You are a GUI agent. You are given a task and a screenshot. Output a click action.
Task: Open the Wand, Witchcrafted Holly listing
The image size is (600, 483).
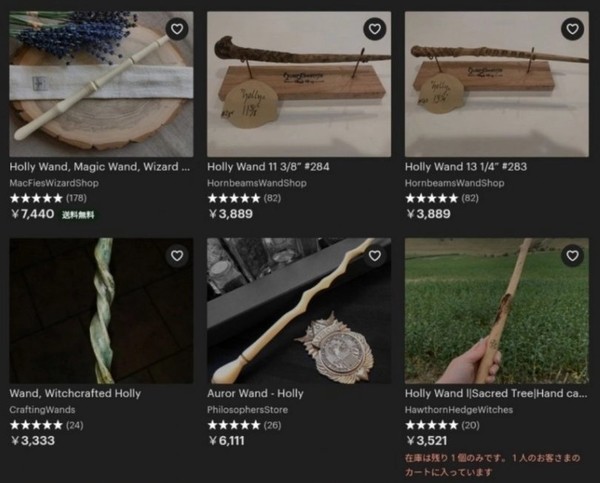point(75,394)
